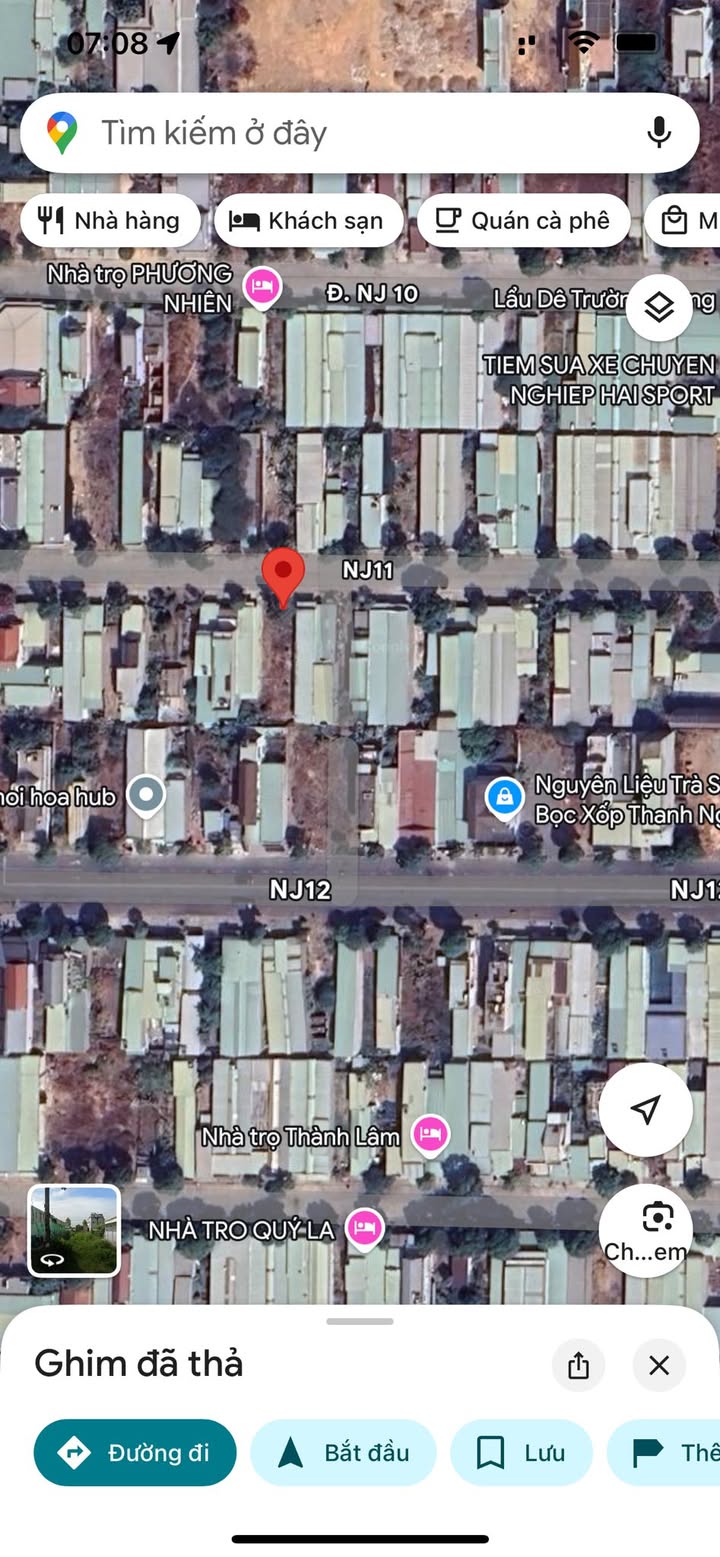Open Nhà trọ PHƯƠNG NHIÊN marker

(262, 289)
